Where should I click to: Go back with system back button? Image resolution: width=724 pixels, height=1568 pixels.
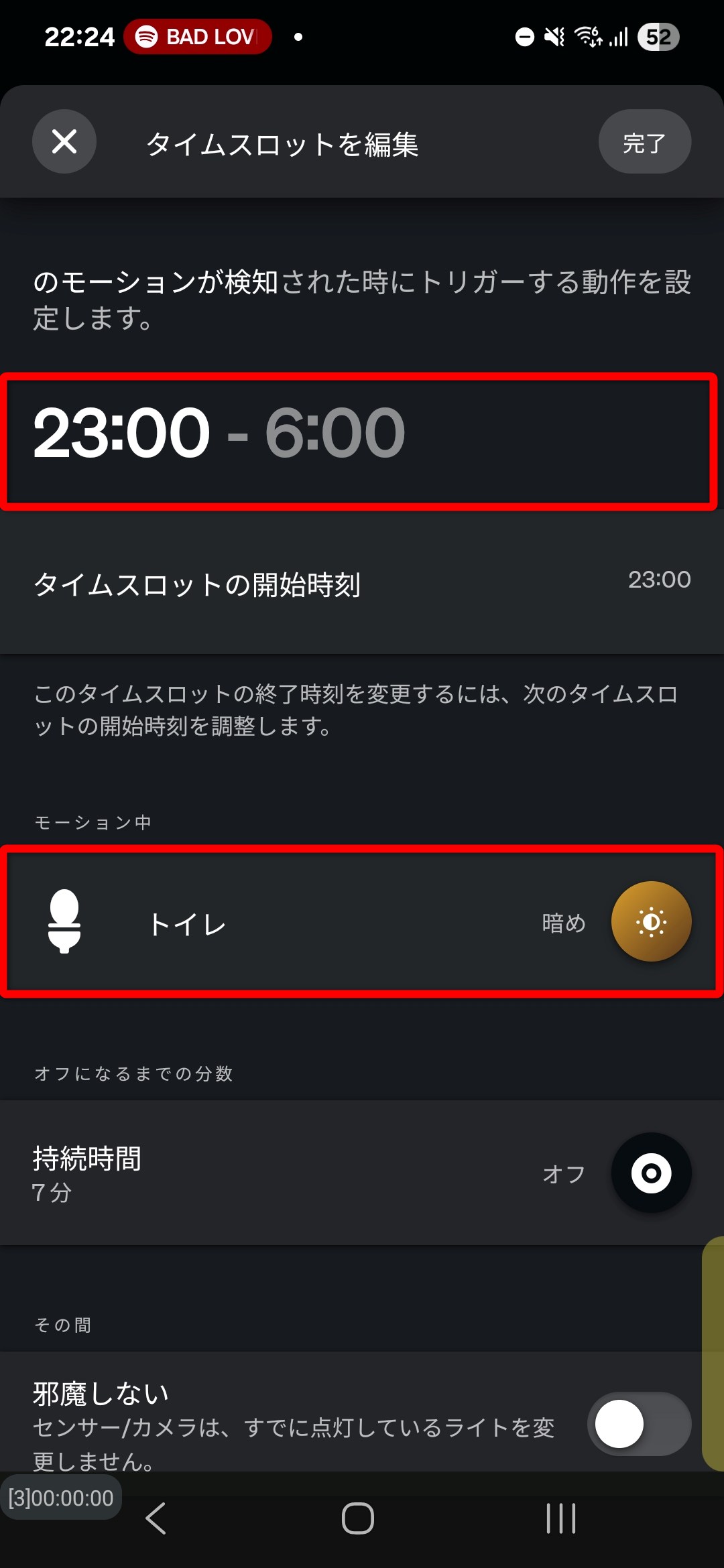pyautogui.click(x=156, y=1518)
